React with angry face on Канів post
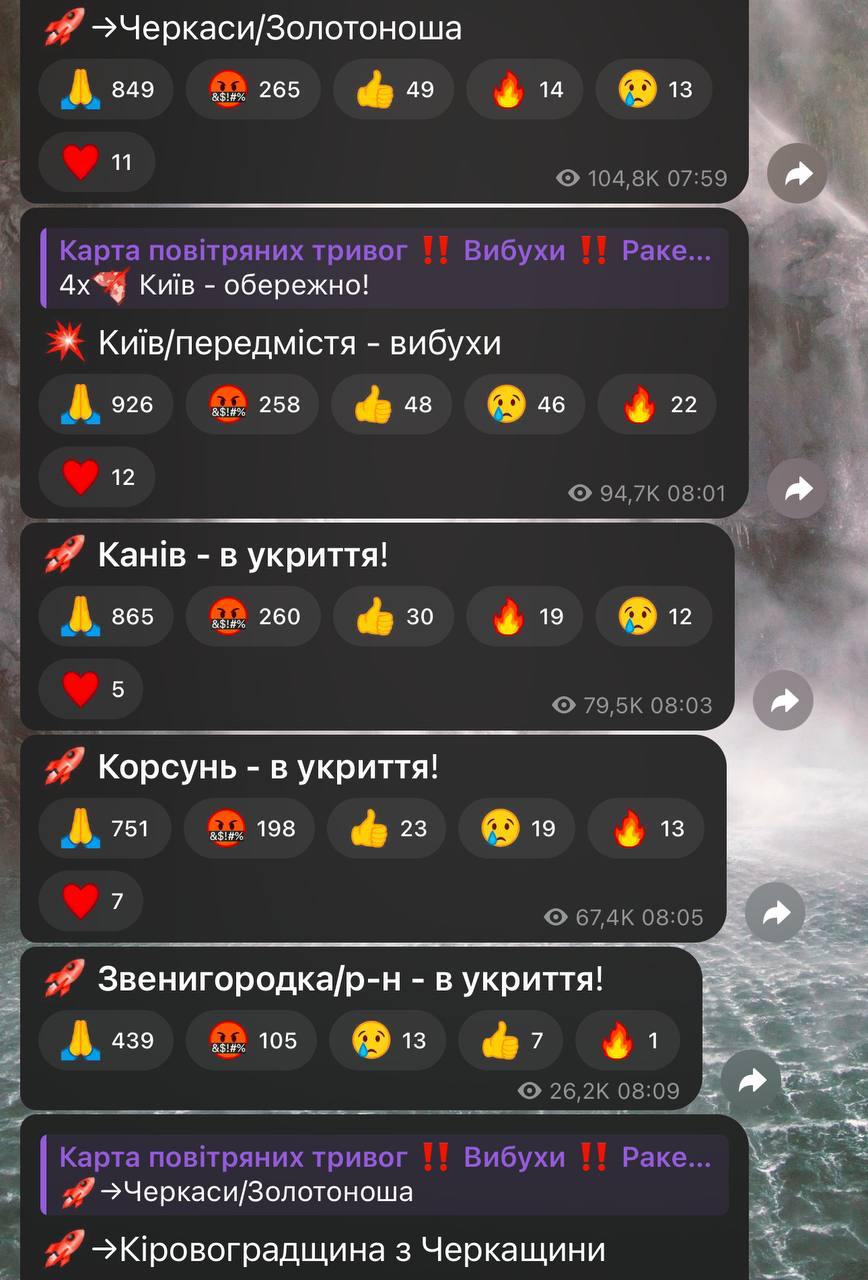The image size is (868, 1280). tap(252, 616)
